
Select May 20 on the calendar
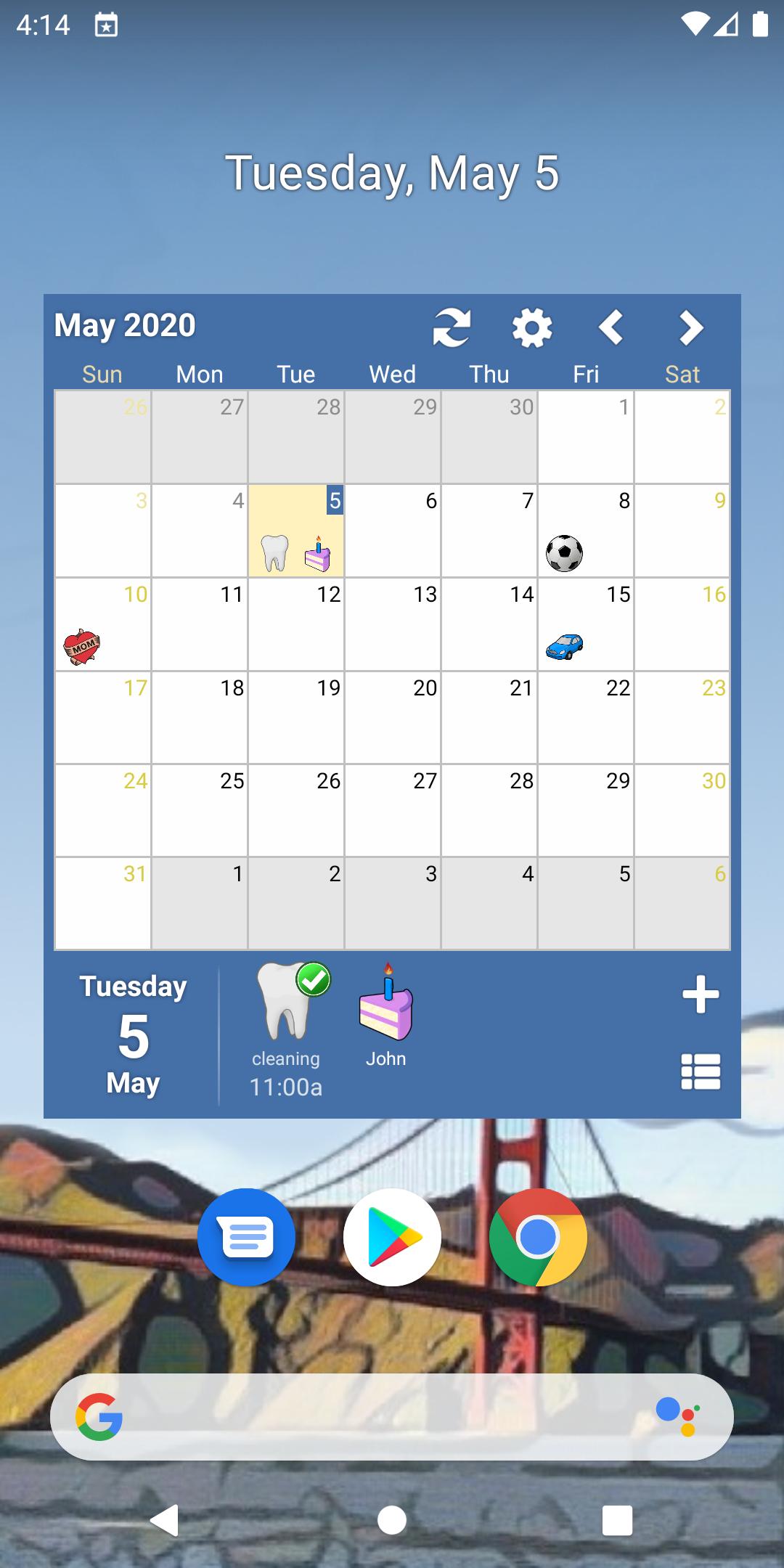pos(393,718)
